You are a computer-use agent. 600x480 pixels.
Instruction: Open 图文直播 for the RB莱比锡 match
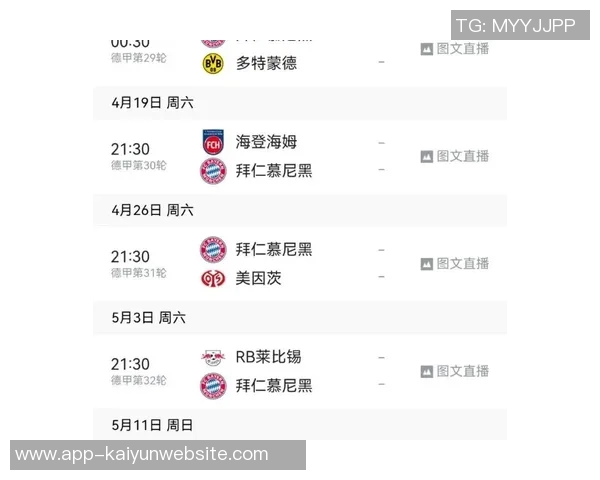(455, 371)
